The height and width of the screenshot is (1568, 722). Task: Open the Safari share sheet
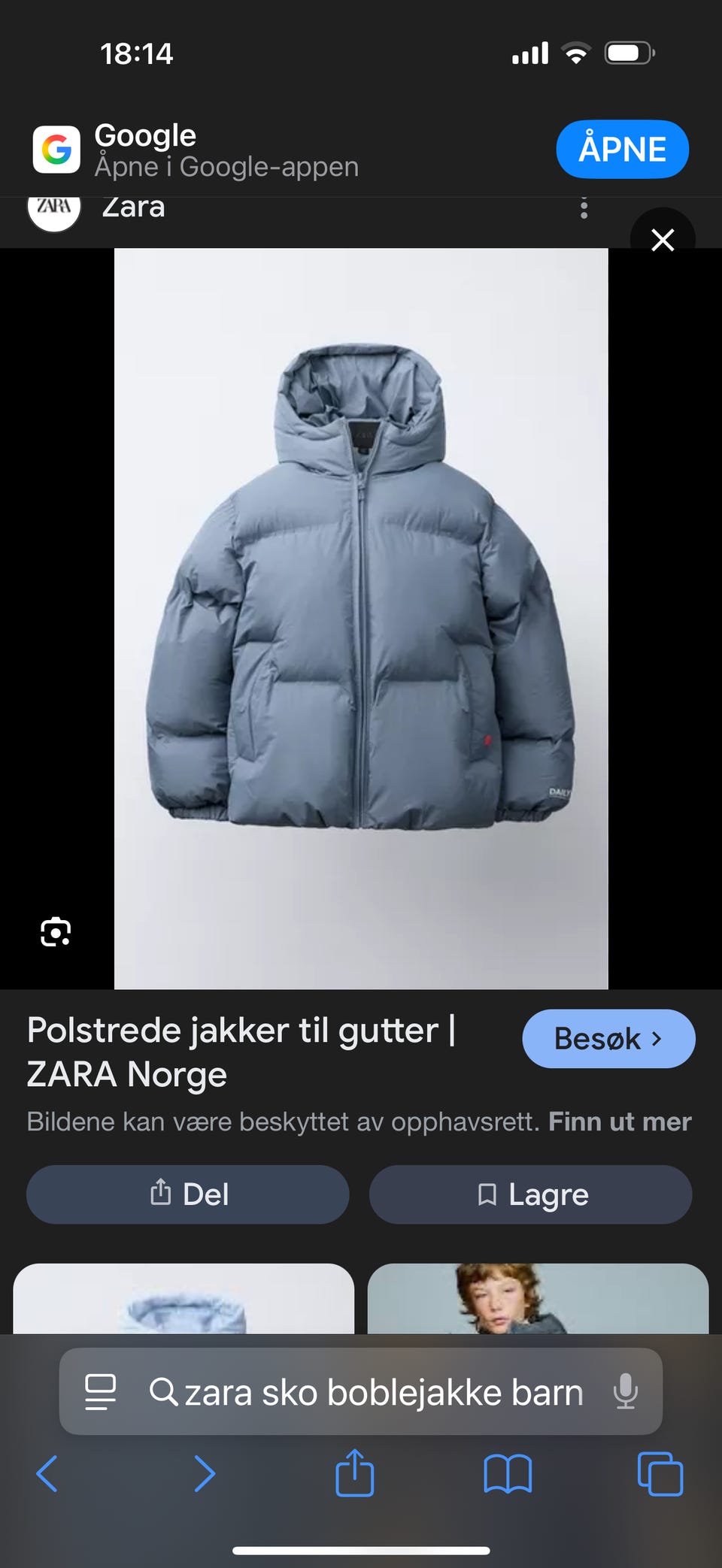point(354,1473)
